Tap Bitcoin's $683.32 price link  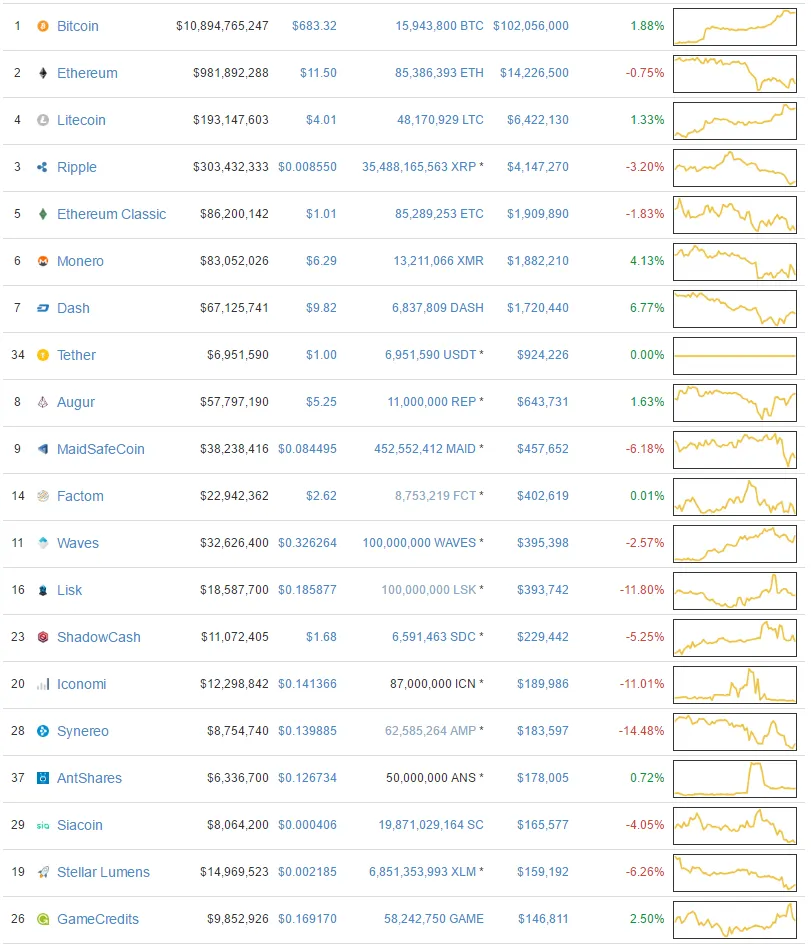point(314,26)
